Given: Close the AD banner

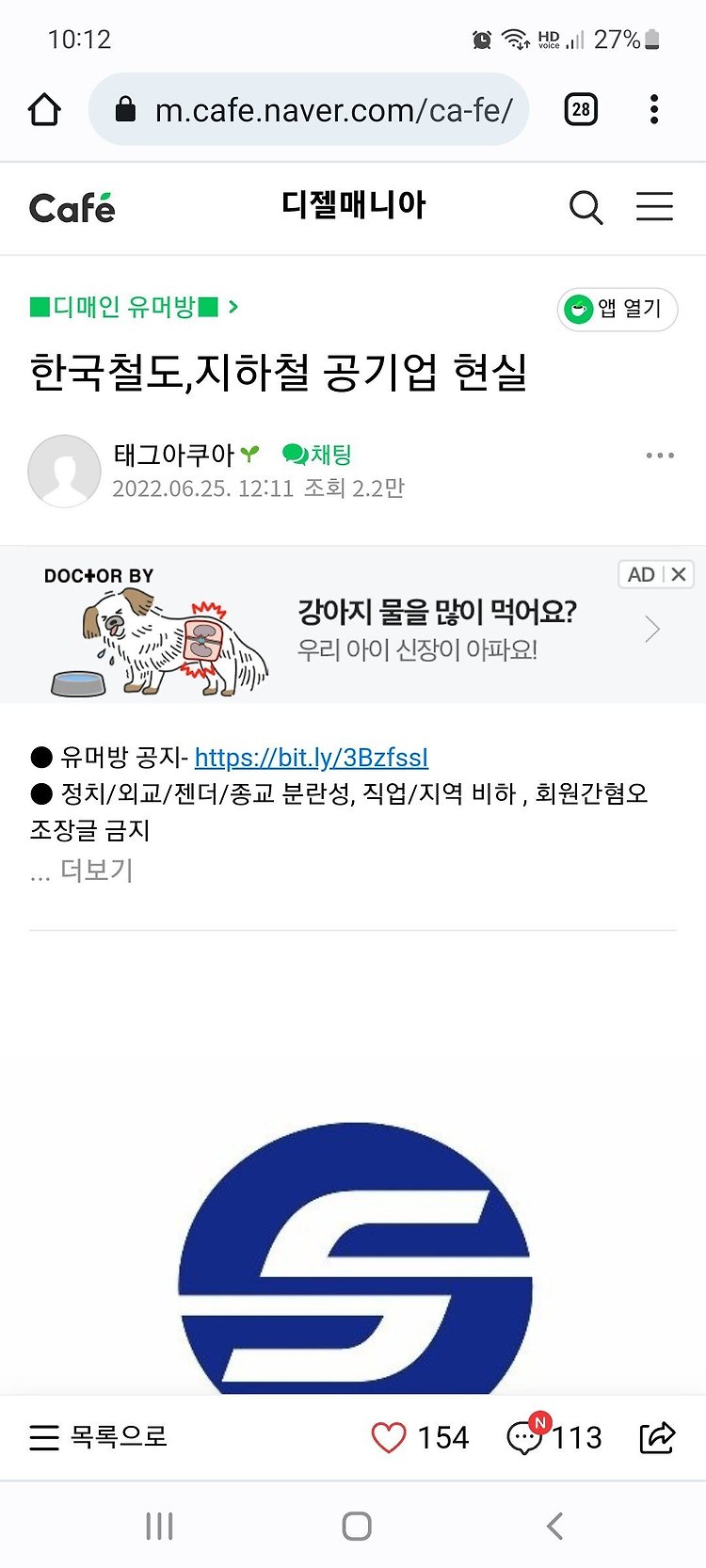Looking at the screenshot, I should click(x=678, y=574).
